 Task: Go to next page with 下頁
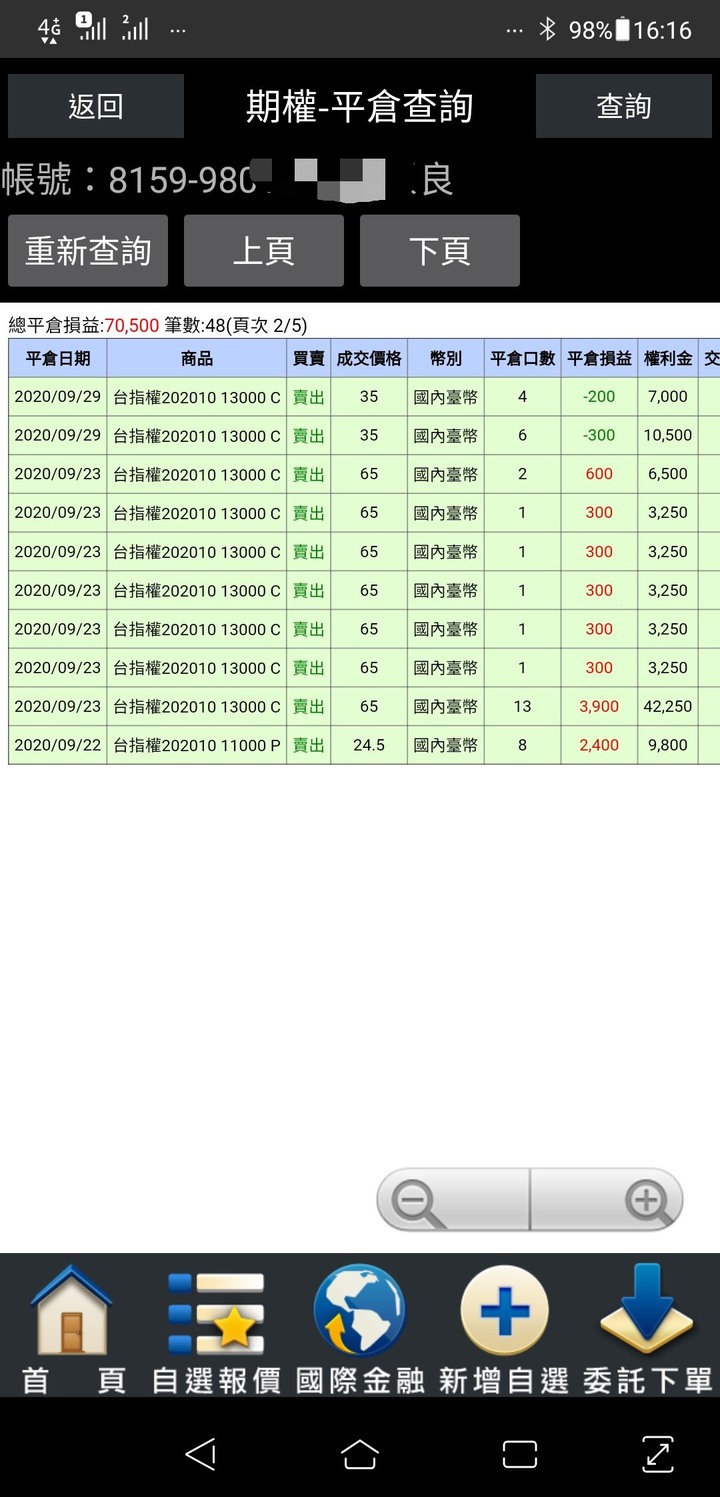[x=440, y=251]
